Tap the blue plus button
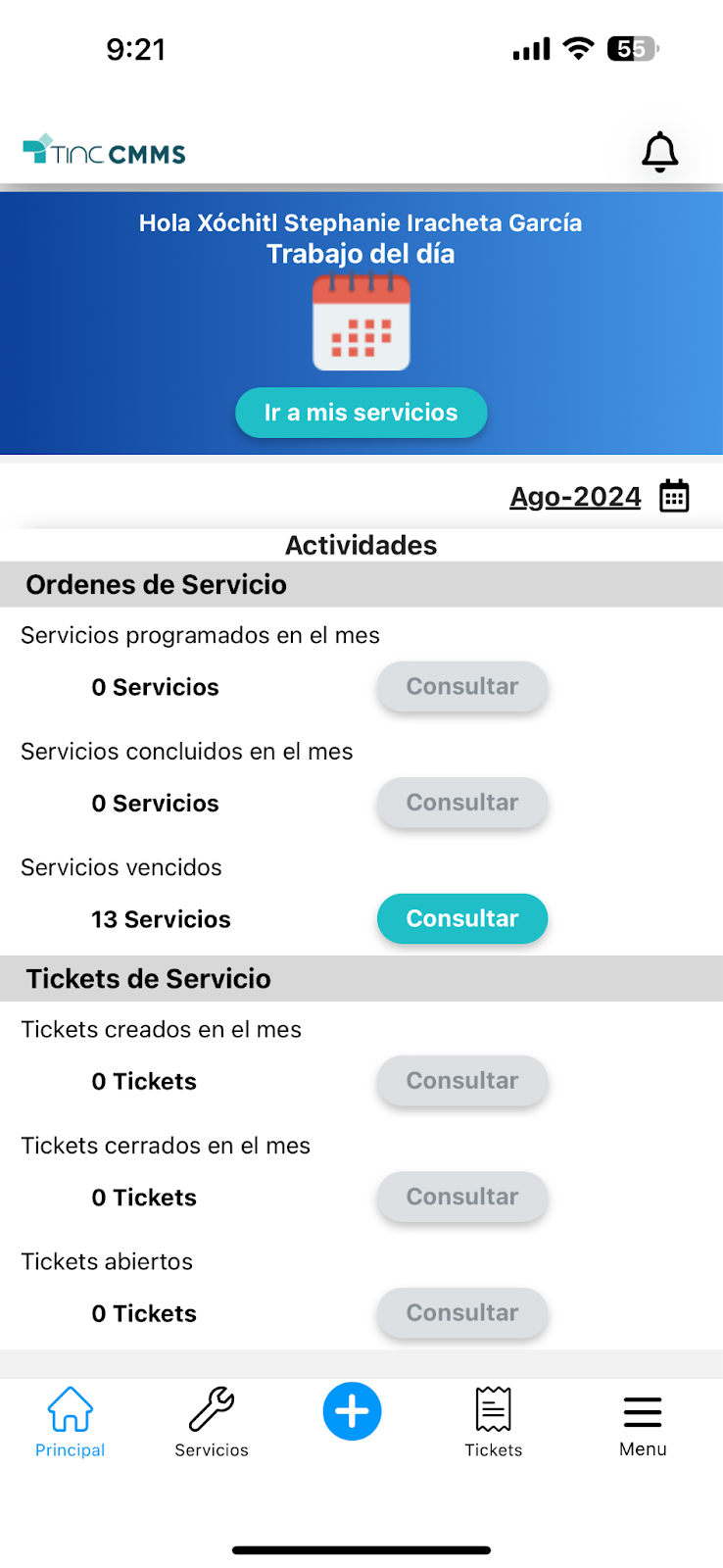The height and width of the screenshot is (1568, 723). [352, 1411]
